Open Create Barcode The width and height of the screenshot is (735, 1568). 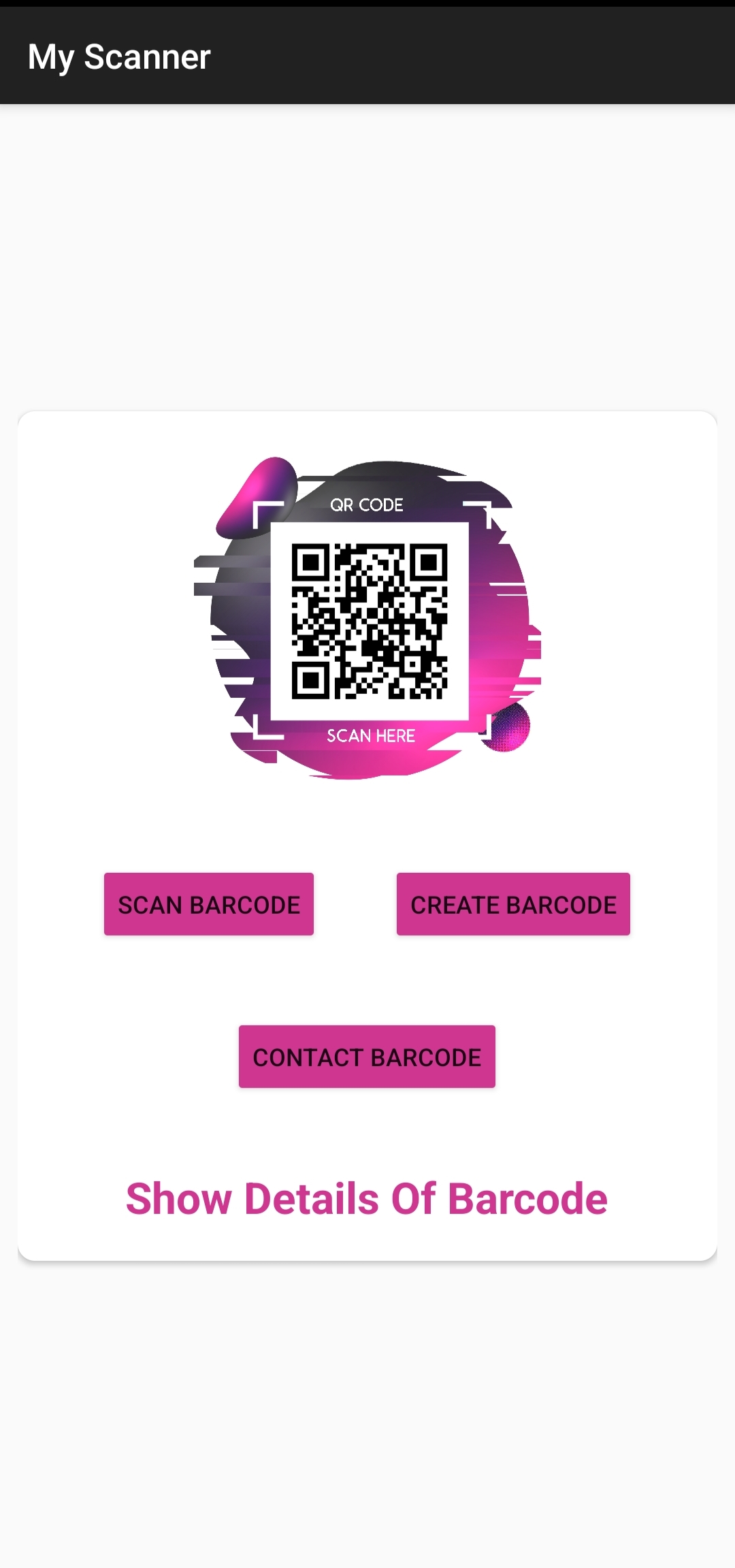coord(513,904)
